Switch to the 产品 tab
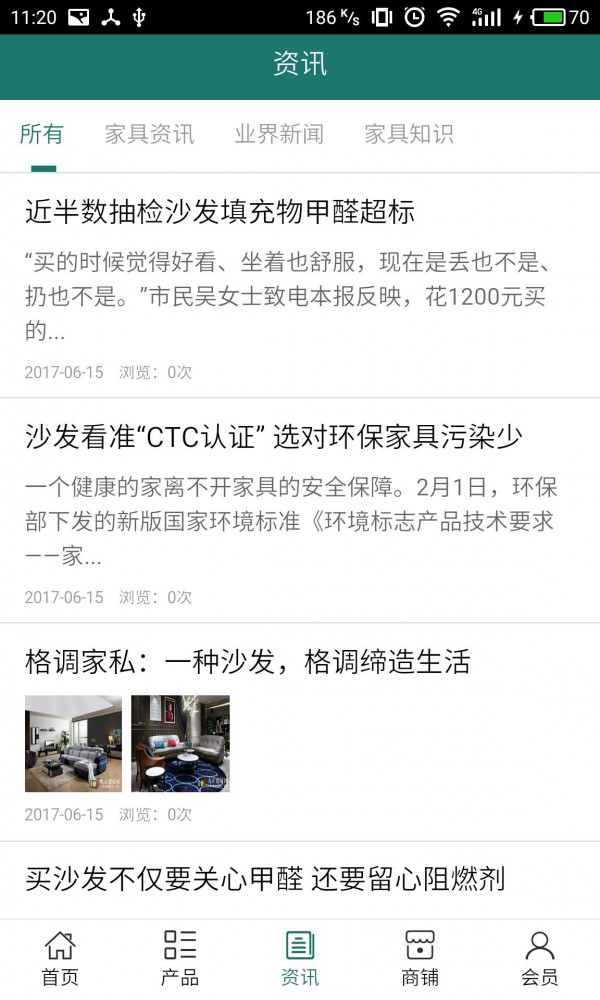 click(x=180, y=958)
